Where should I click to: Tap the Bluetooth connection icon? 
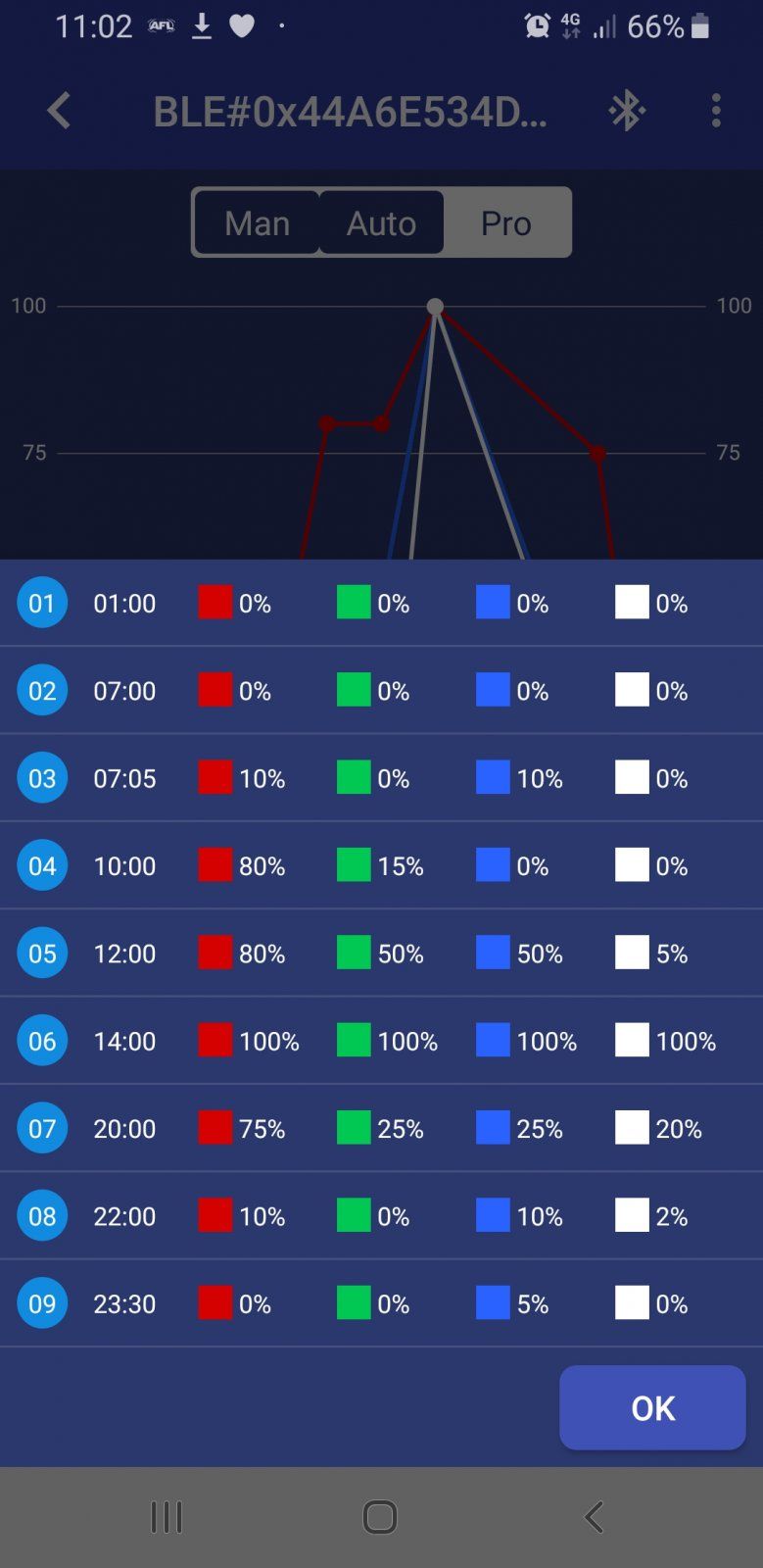[627, 111]
